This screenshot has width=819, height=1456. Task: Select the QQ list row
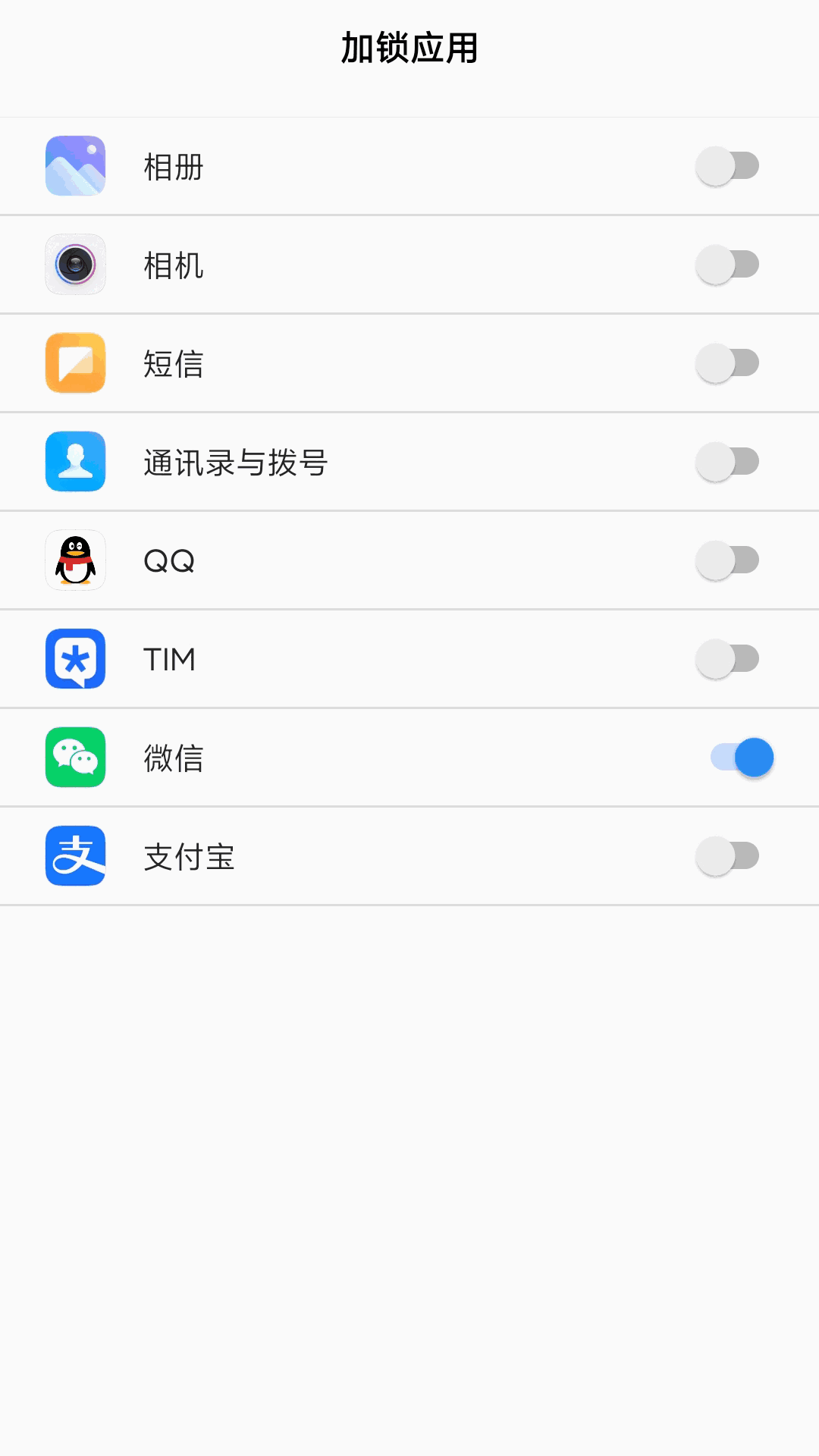[x=409, y=560]
